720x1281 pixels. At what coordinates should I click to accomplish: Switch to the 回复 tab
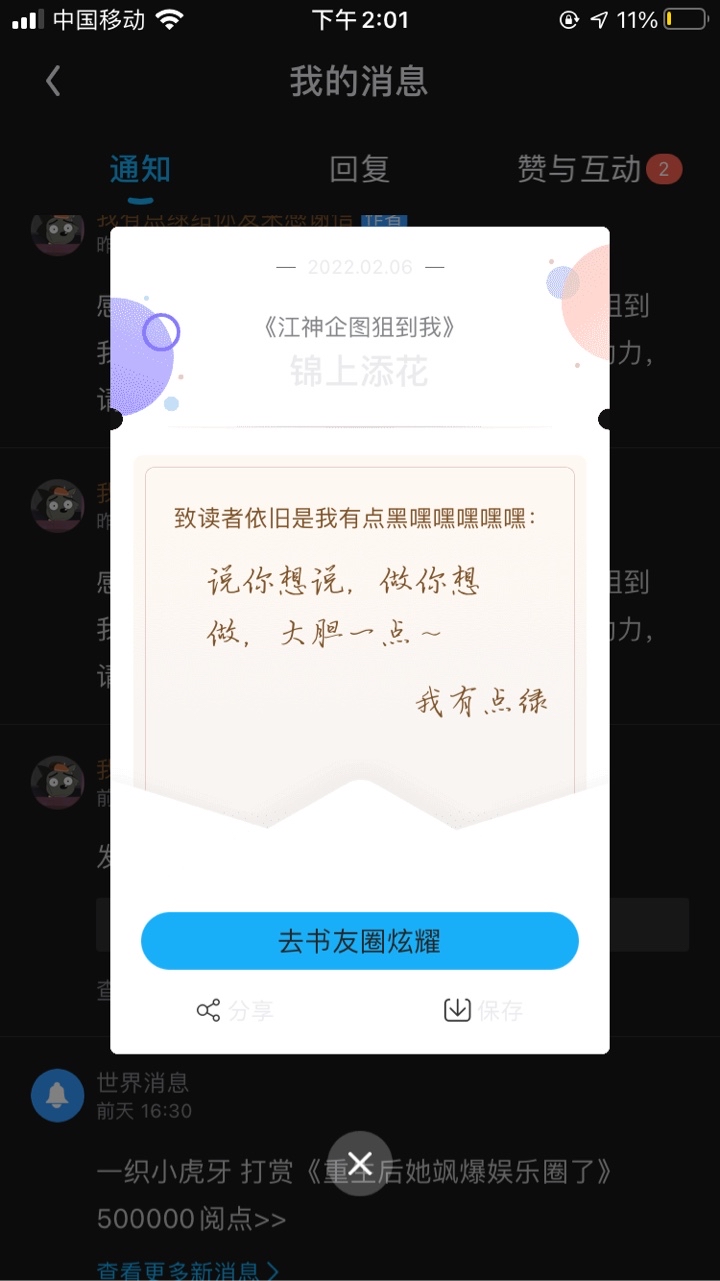(x=359, y=169)
